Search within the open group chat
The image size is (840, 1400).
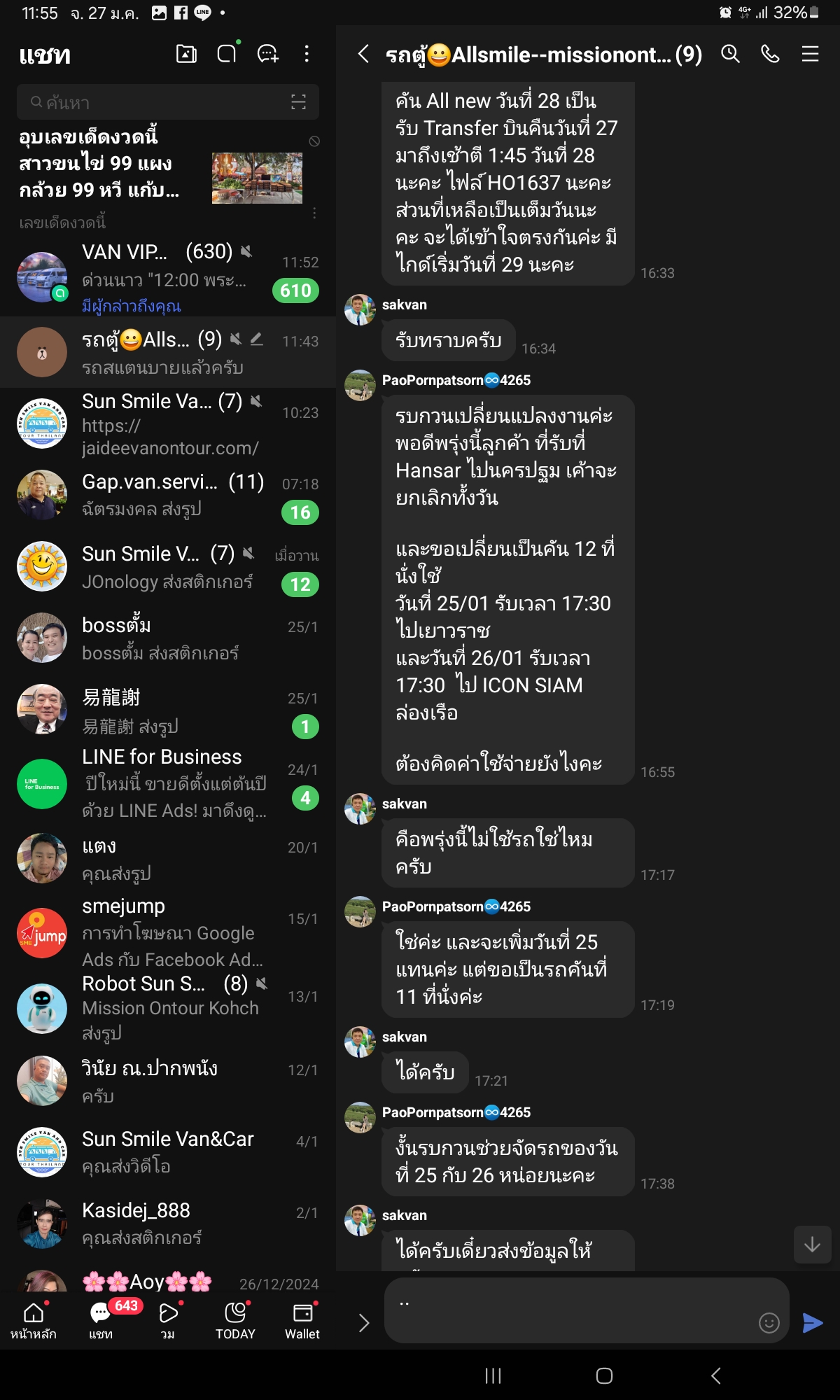click(x=730, y=54)
